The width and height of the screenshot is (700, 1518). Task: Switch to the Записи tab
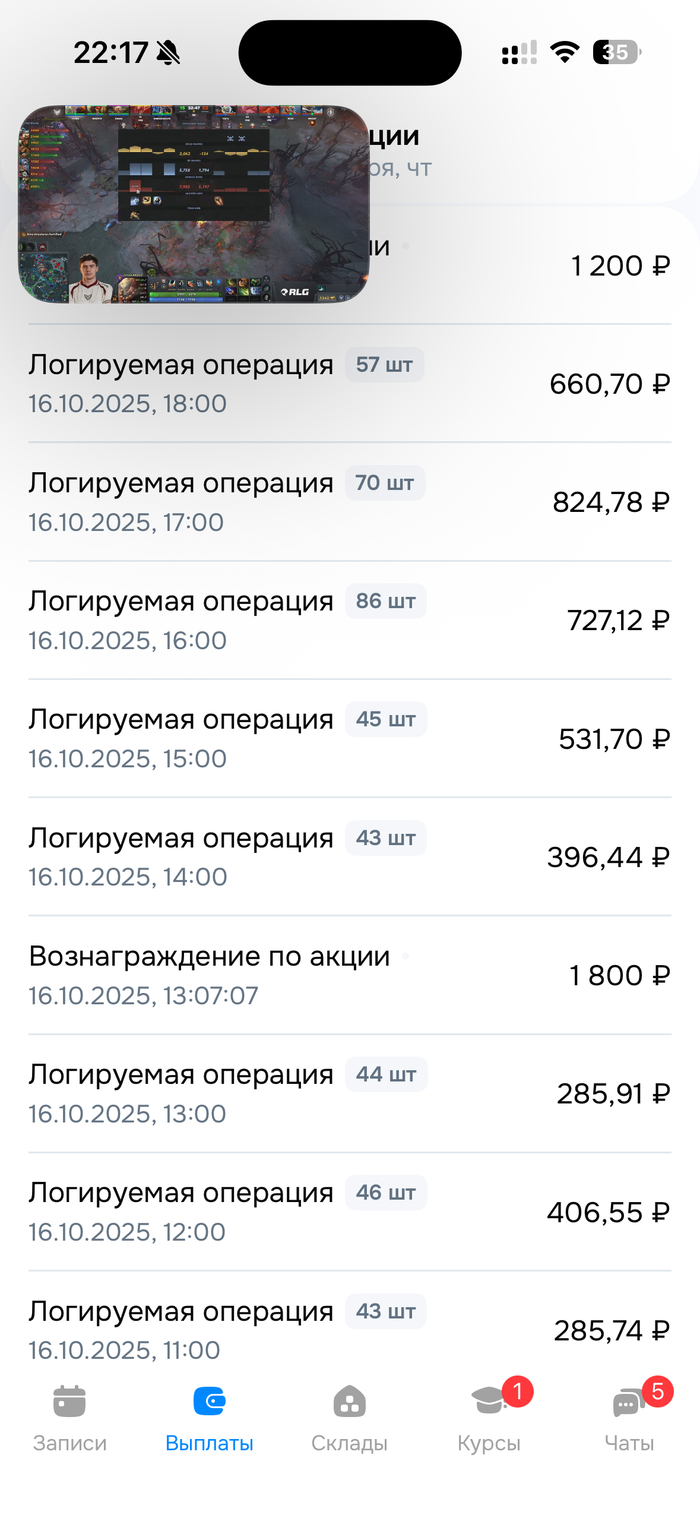(x=69, y=1416)
